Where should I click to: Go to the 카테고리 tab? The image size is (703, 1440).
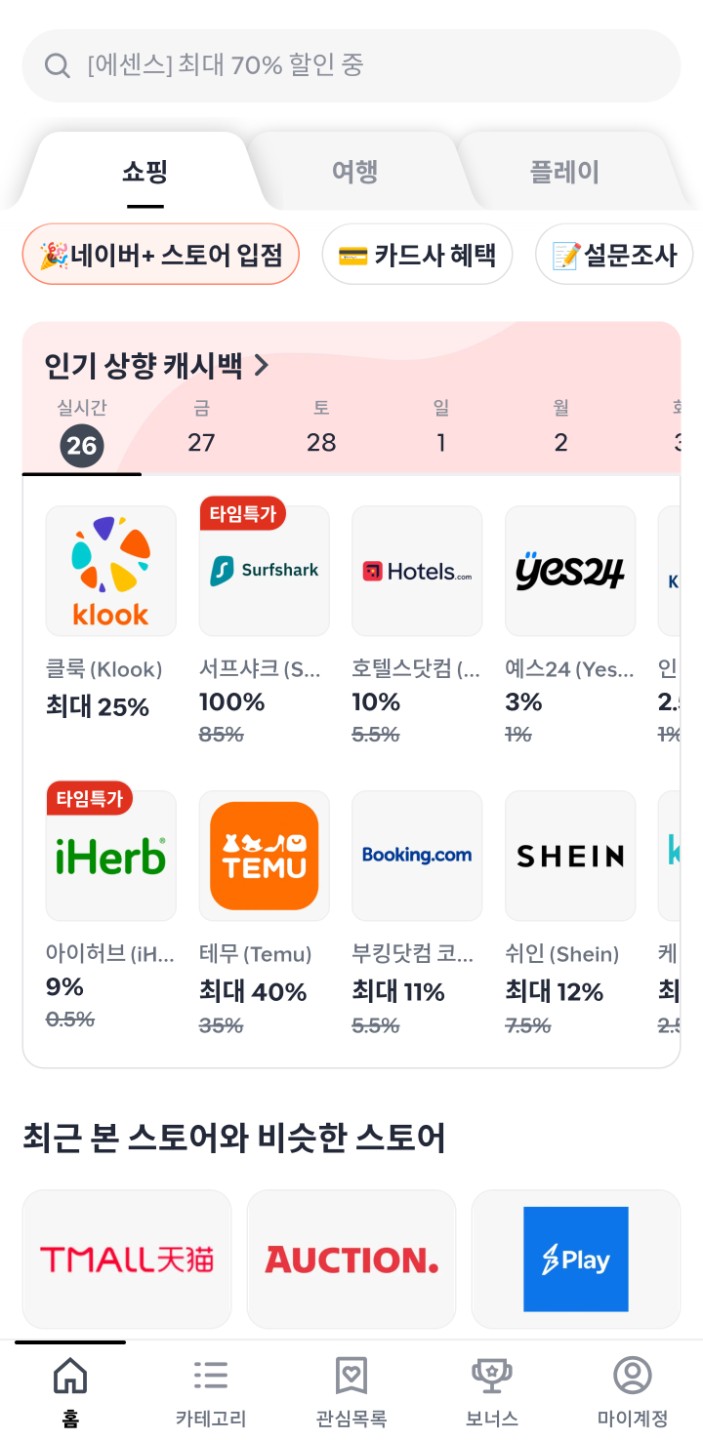tap(210, 1392)
